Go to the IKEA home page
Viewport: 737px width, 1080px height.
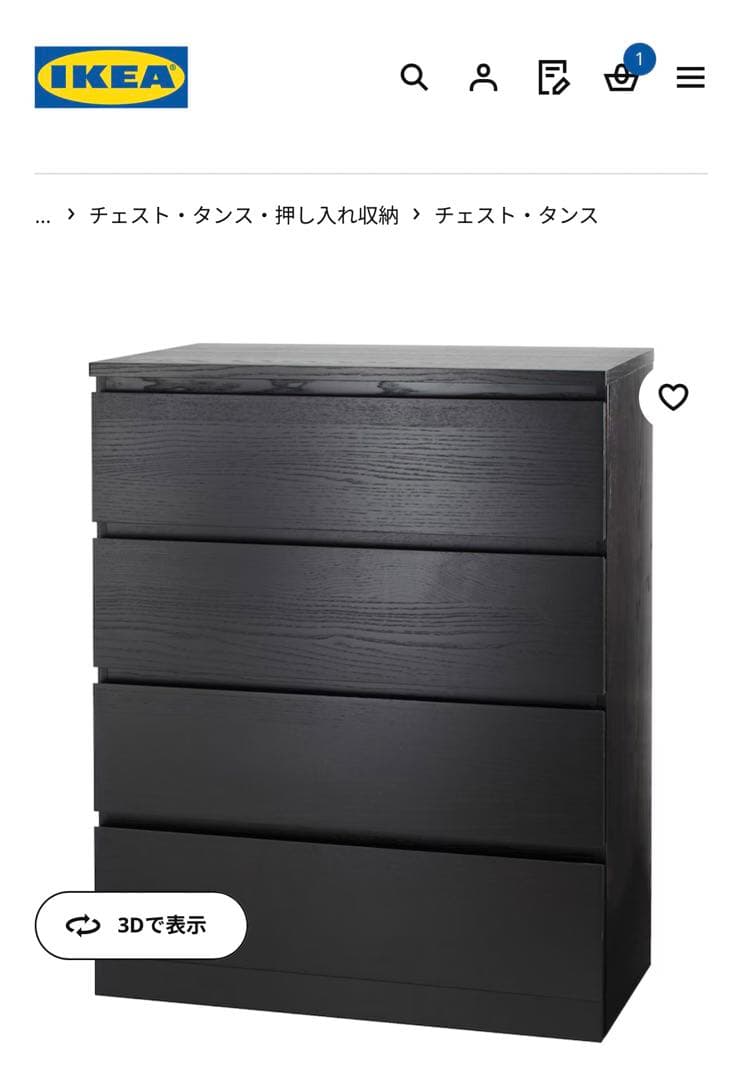click(x=111, y=77)
